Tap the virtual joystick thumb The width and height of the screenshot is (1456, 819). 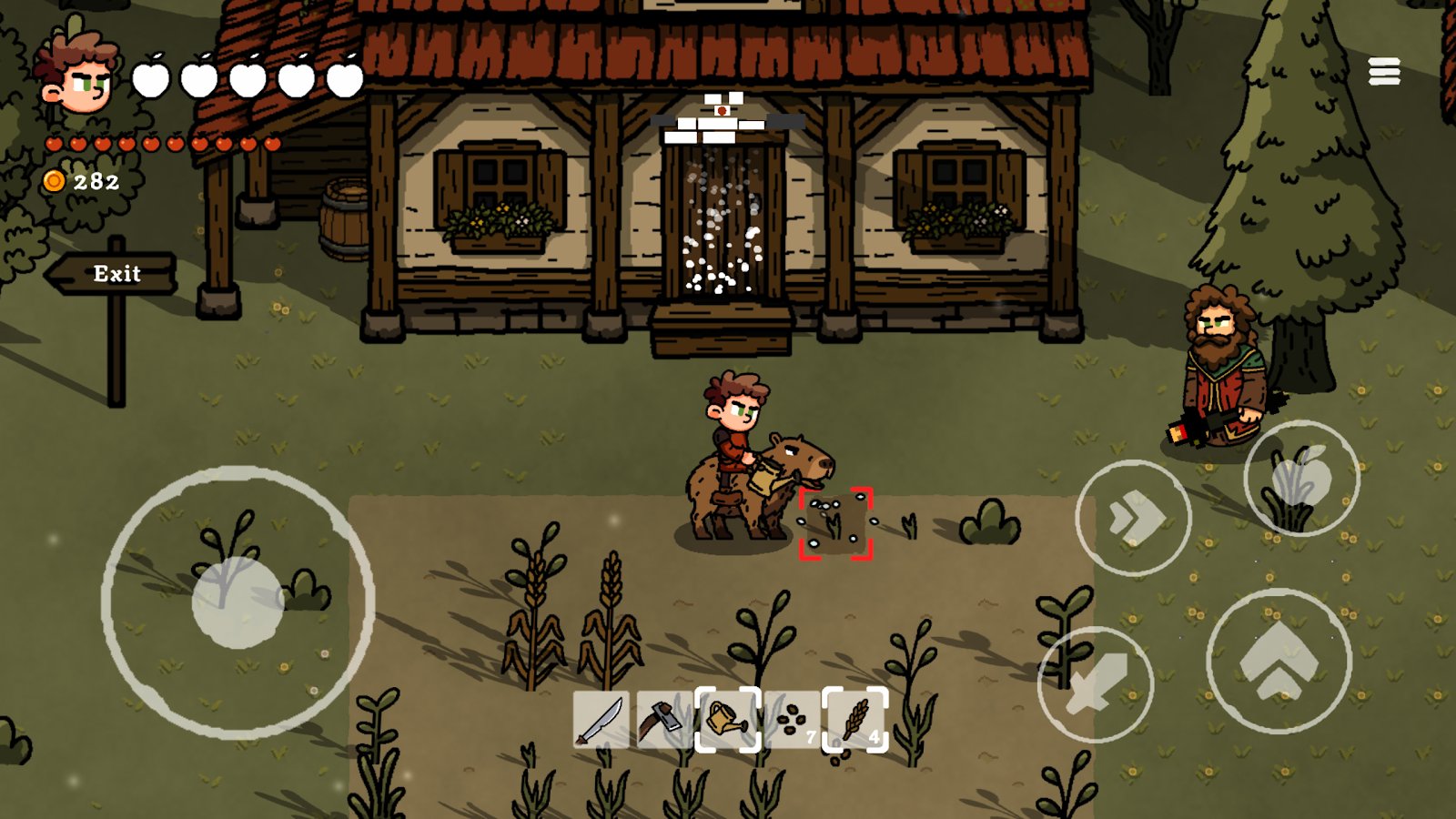238,602
